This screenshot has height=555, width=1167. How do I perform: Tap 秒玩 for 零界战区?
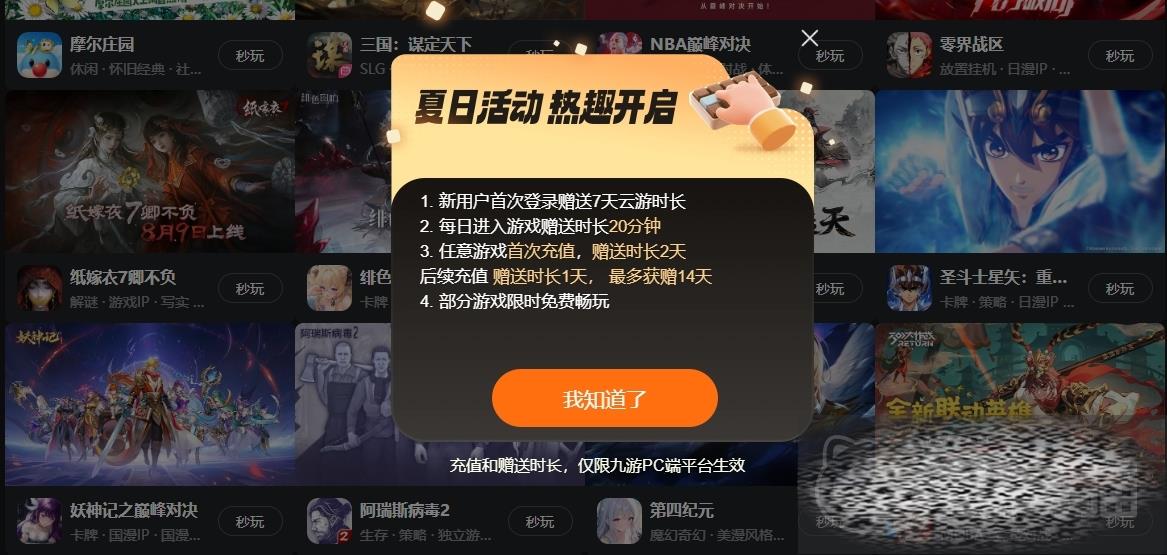click(x=1120, y=56)
